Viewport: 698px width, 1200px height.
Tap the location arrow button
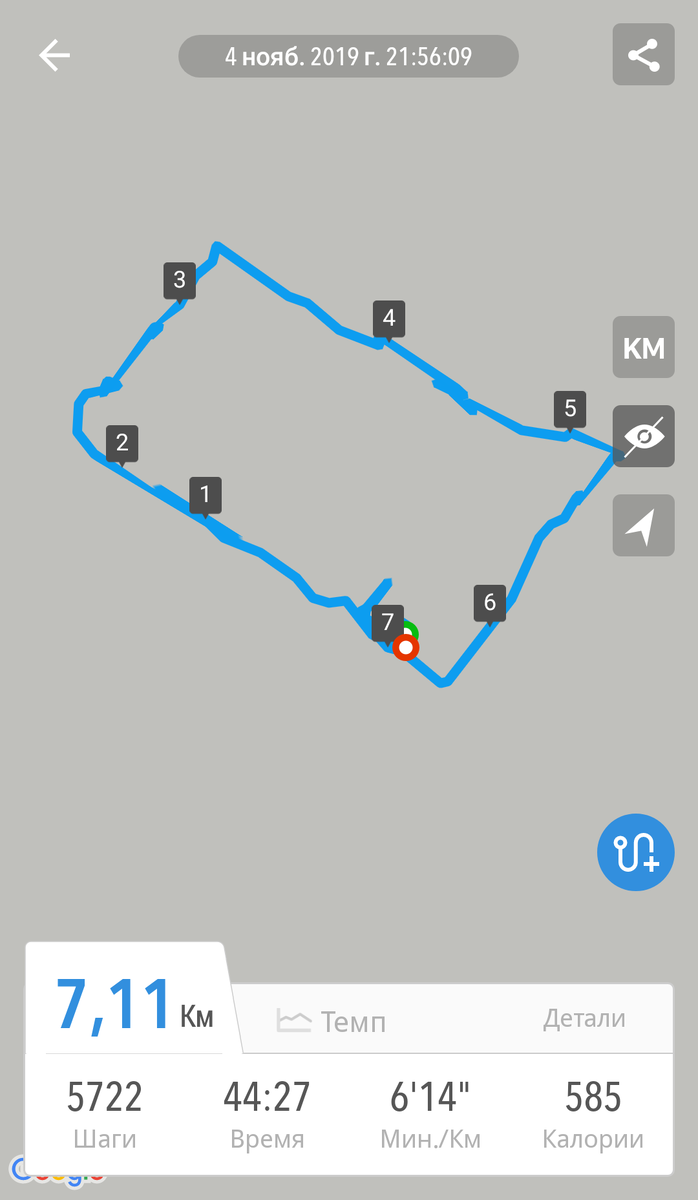pos(644,526)
